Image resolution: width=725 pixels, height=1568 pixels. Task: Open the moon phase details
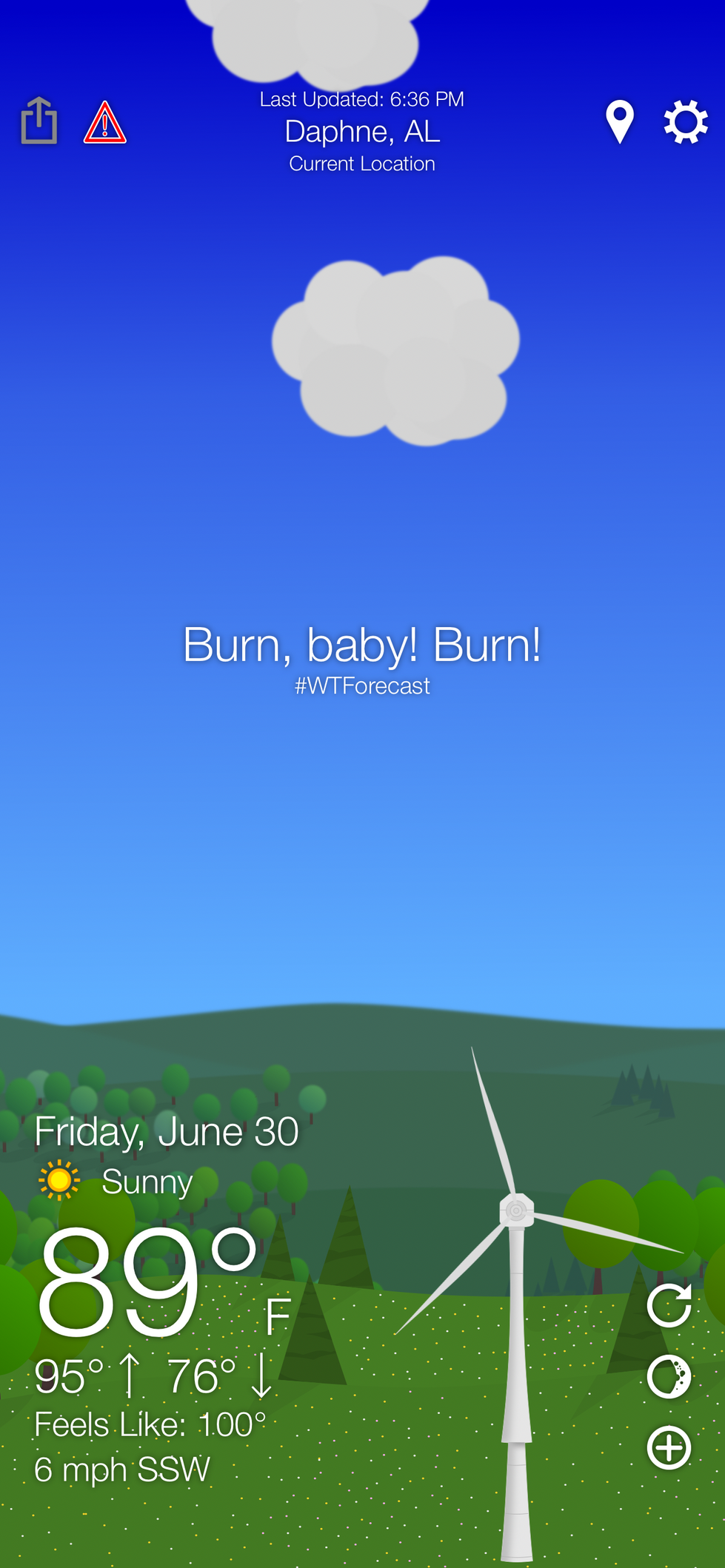point(669,1376)
